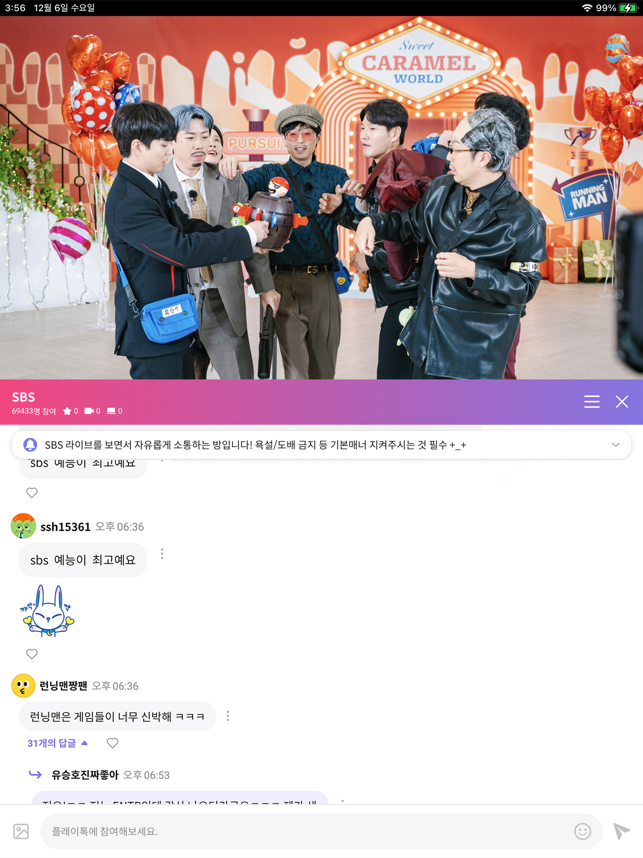643x858 pixels.
Task: Attach an image to the chat
Action: (21, 831)
